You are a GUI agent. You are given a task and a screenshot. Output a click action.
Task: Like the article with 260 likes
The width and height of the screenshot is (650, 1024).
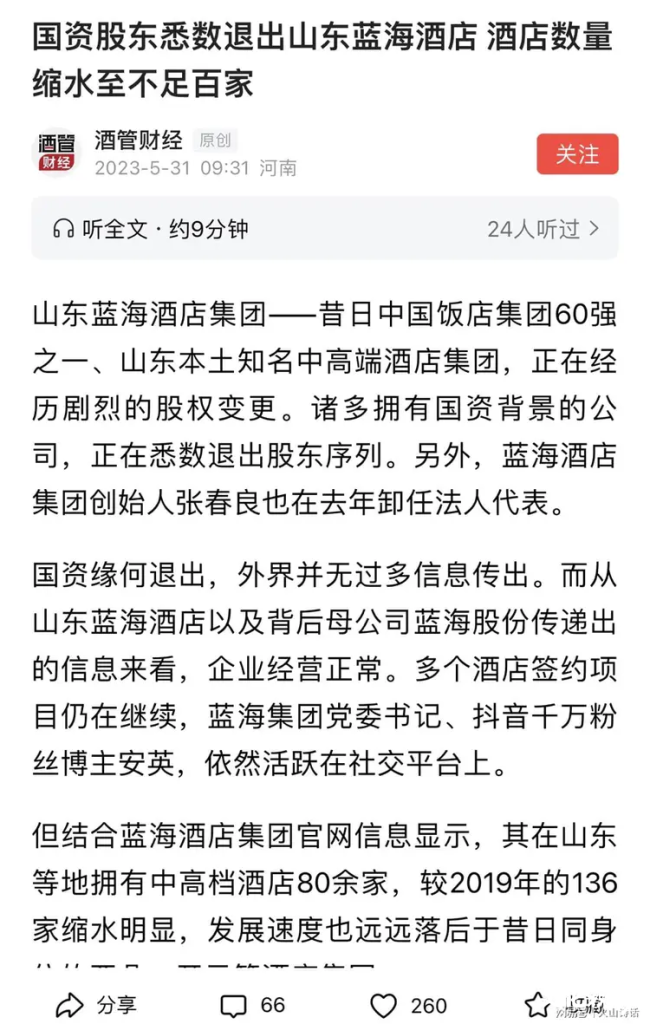pos(408,1004)
